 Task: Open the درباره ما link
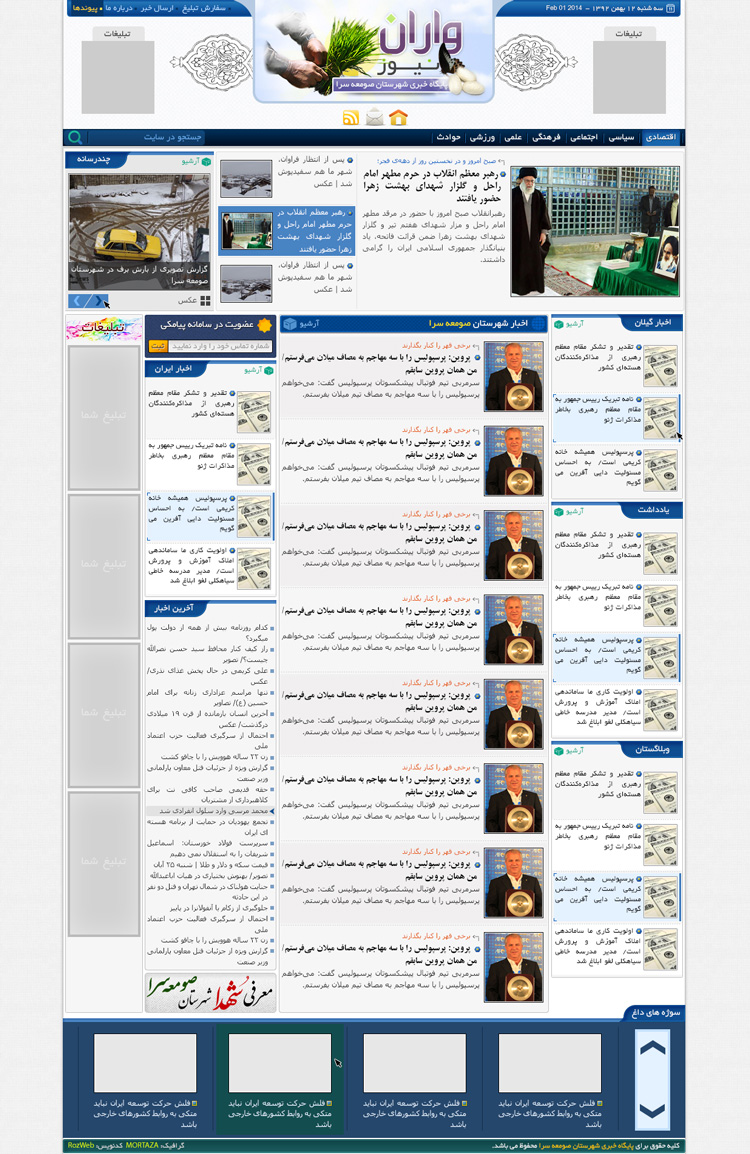[x=120, y=8]
